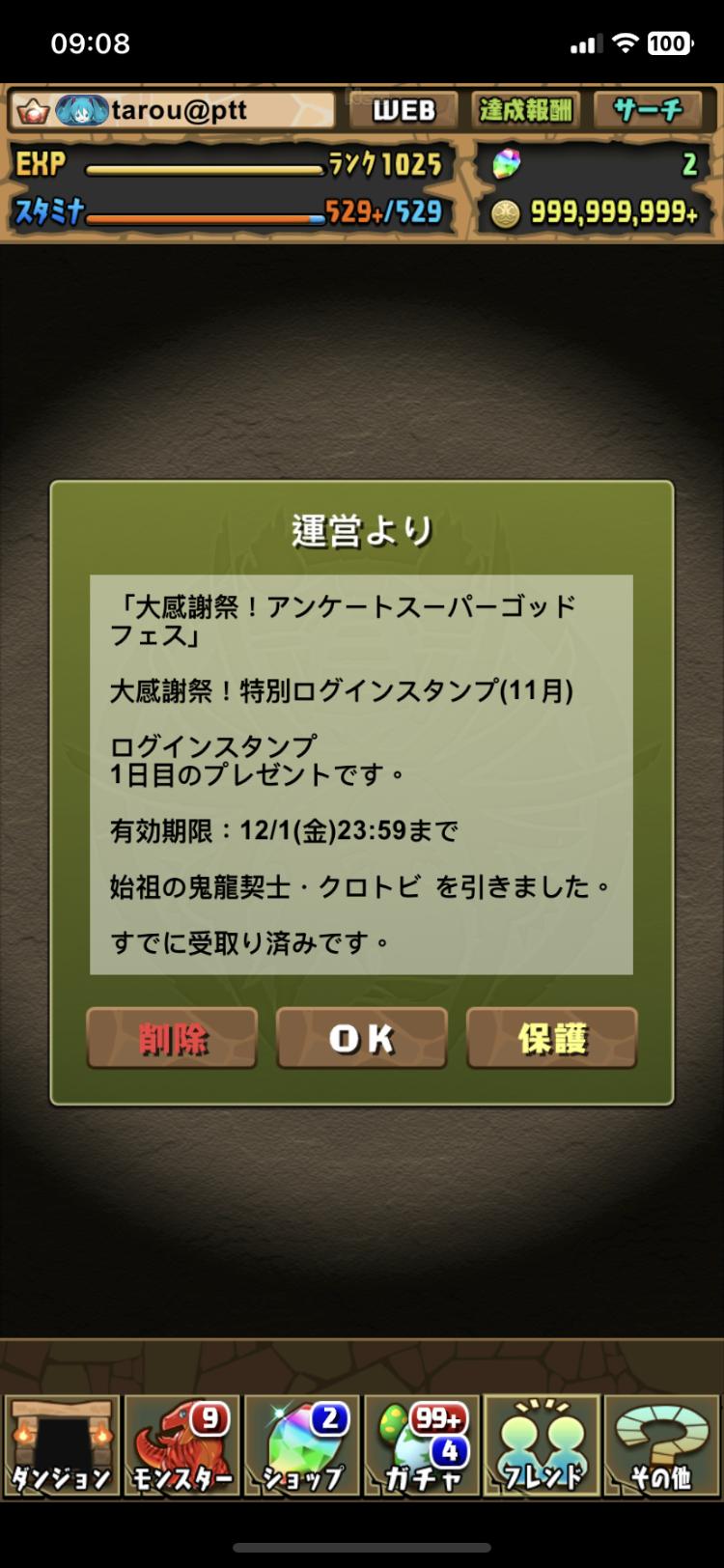Protect this mail with the 保護 button
The image size is (724, 1568).
pyautogui.click(x=552, y=1038)
